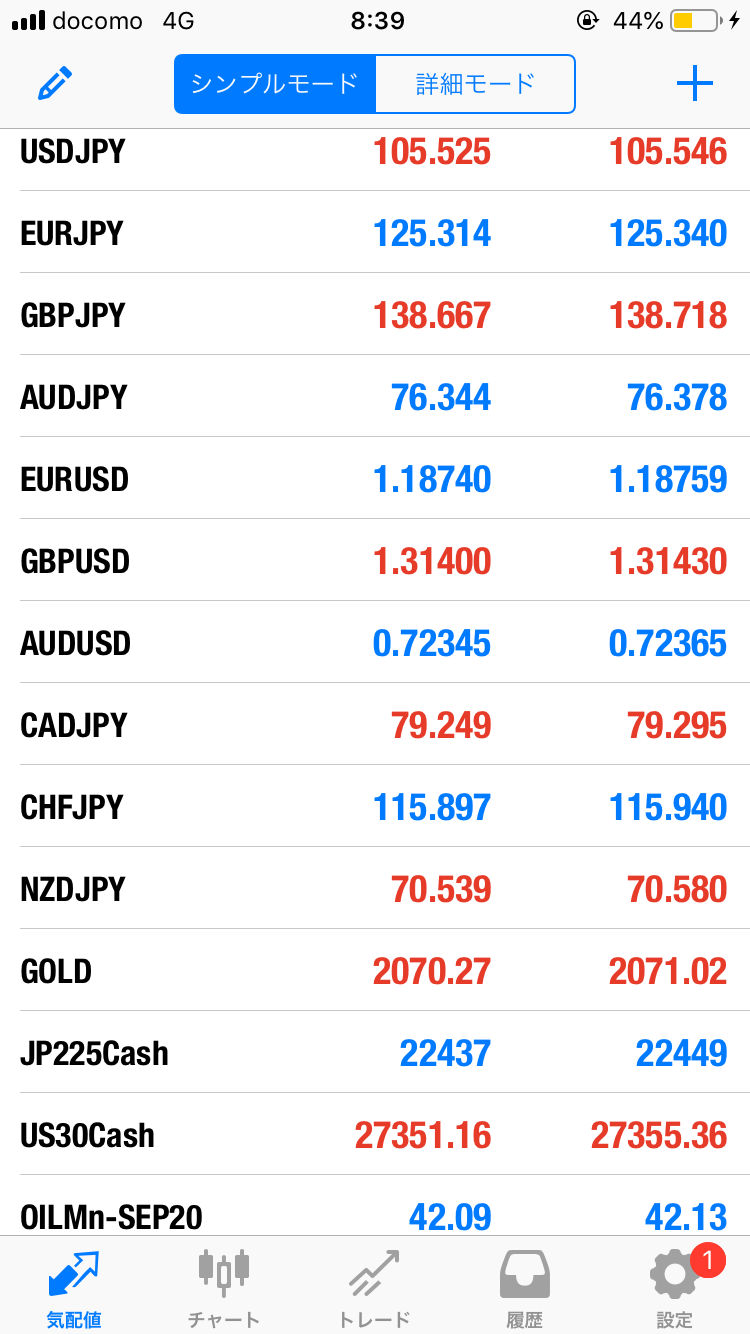Go to the チャート tab
Image resolution: width=750 pixels, height=1334 pixels.
click(224, 1286)
